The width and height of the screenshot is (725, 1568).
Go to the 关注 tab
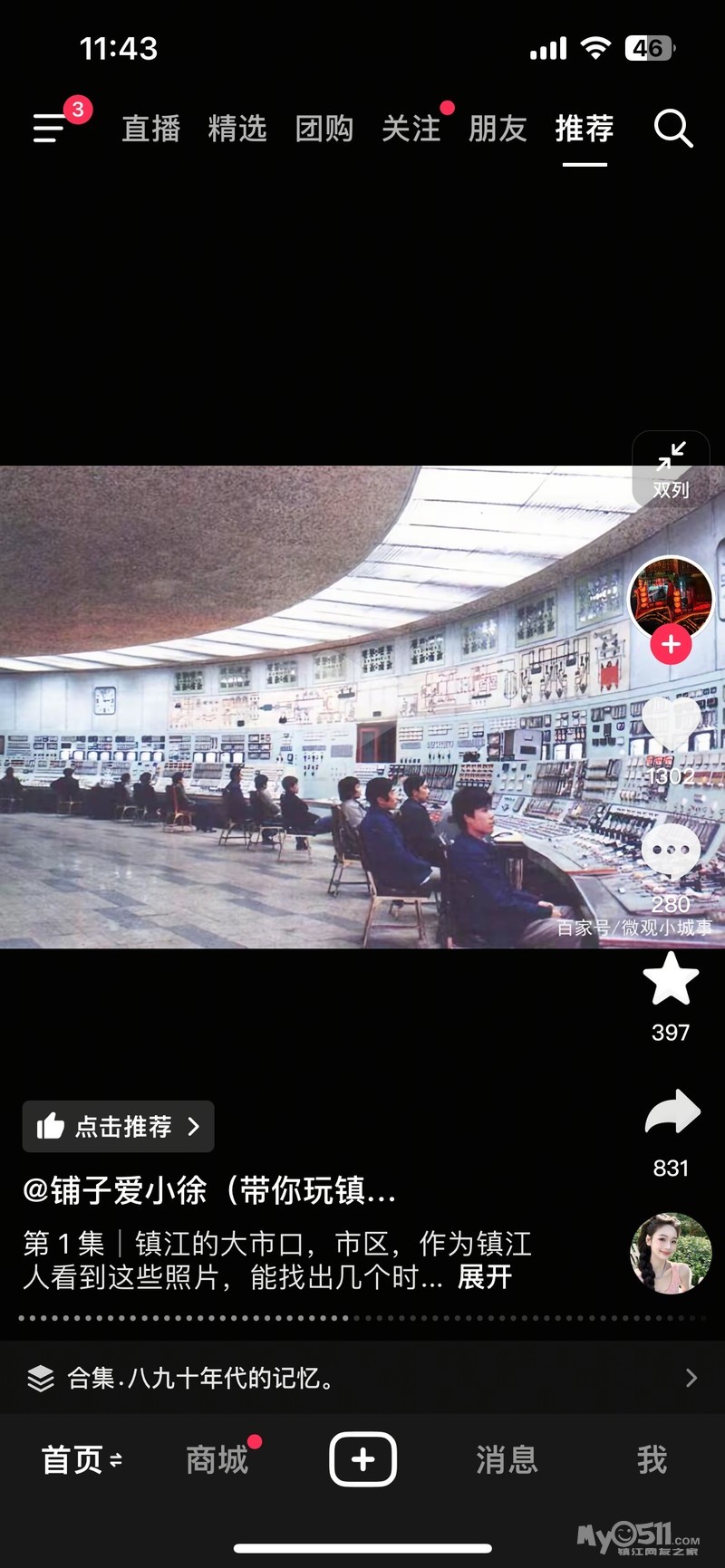(411, 129)
